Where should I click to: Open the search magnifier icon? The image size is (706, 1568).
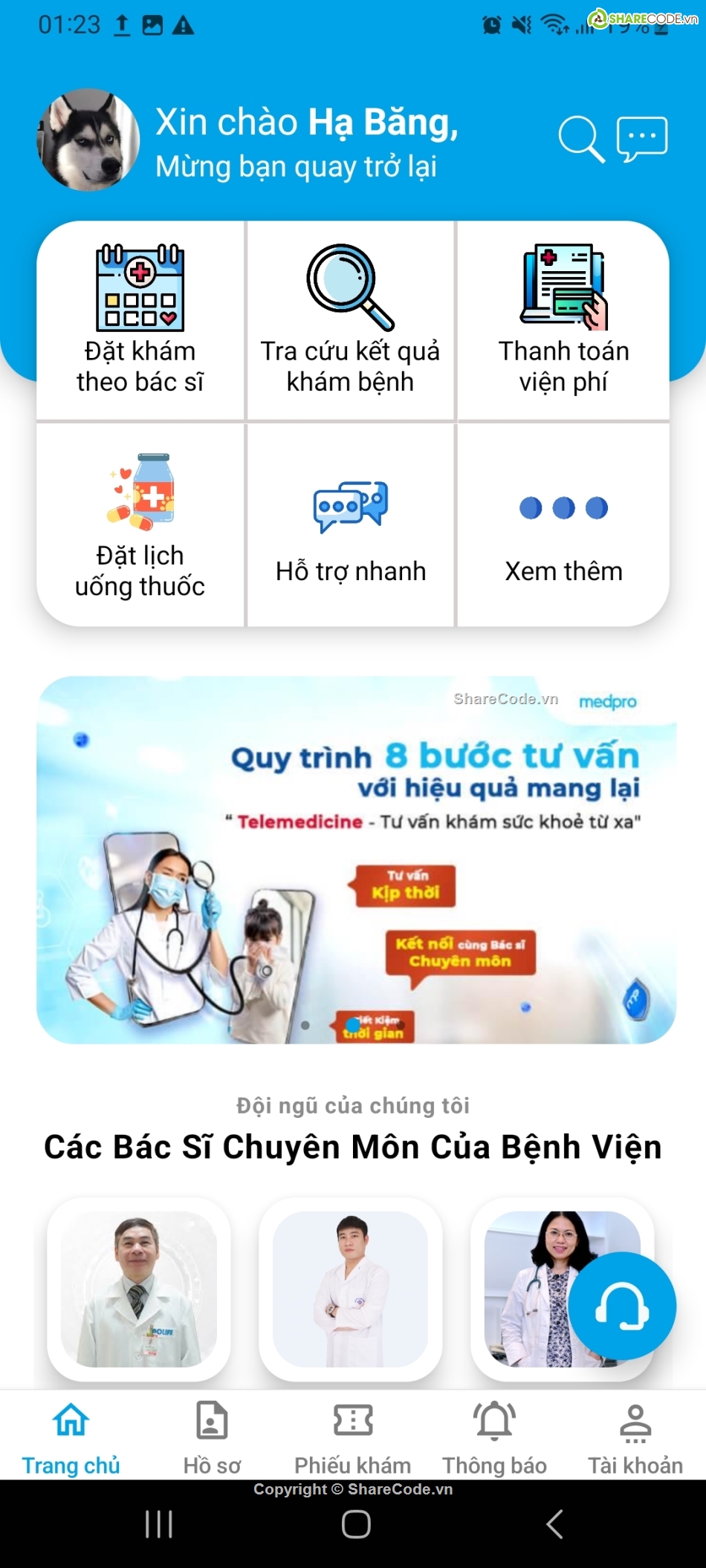[580, 138]
